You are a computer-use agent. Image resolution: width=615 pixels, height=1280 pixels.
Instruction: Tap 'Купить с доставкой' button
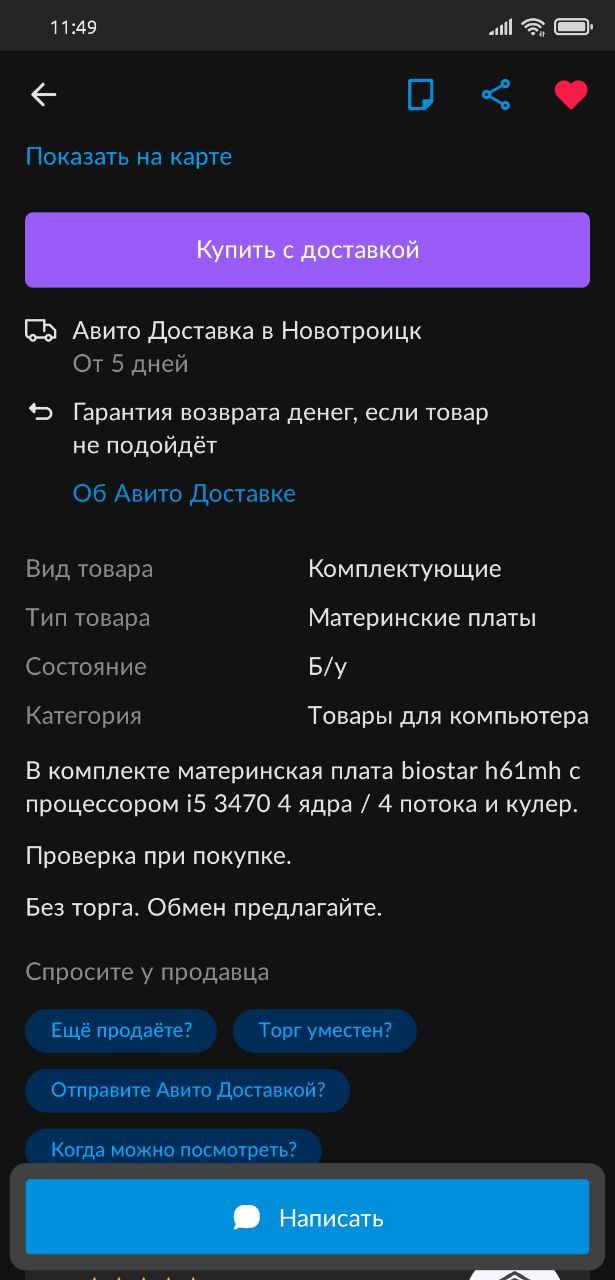[307, 250]
